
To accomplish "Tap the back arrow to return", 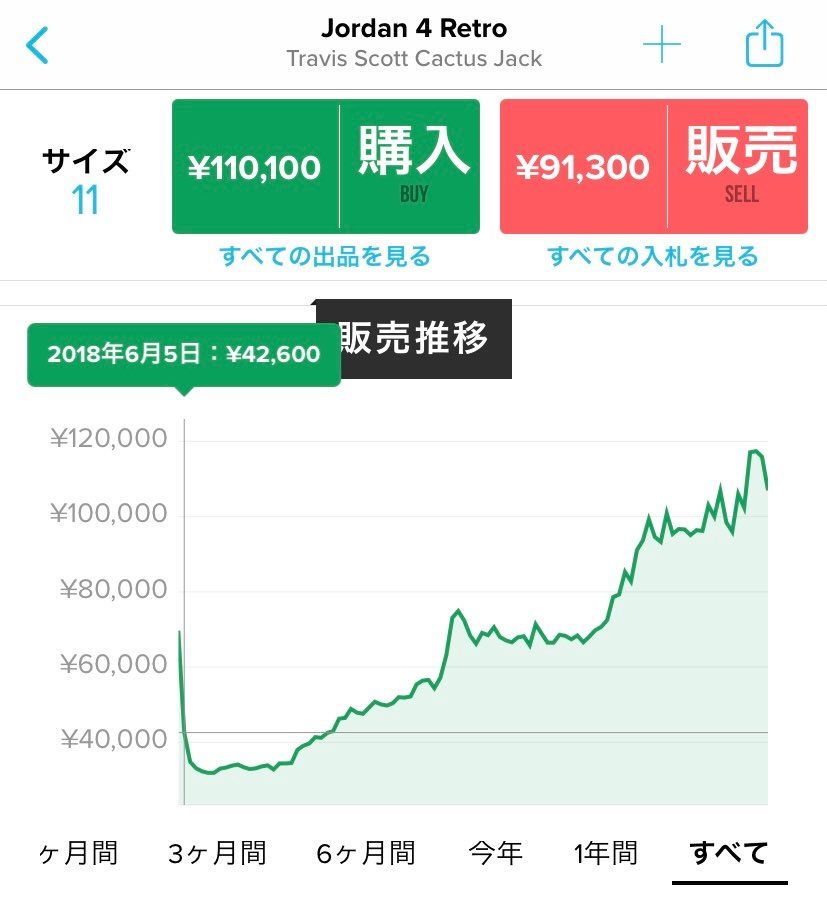I will pos(38,41).
